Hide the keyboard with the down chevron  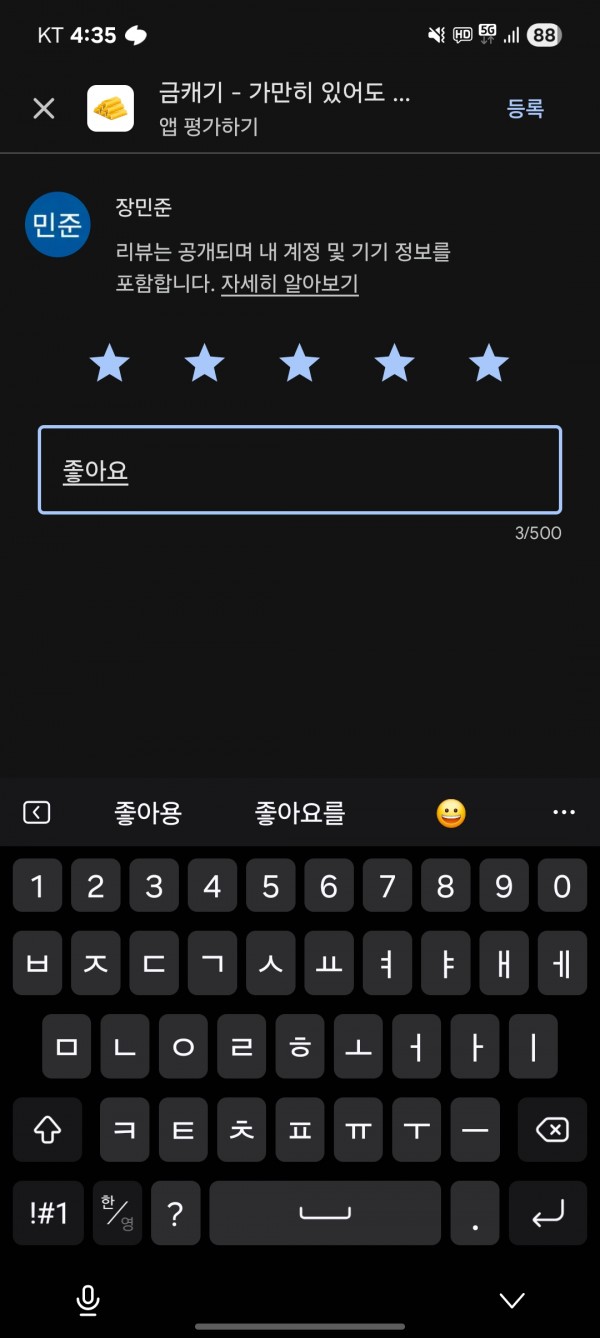coord(512,1300)
